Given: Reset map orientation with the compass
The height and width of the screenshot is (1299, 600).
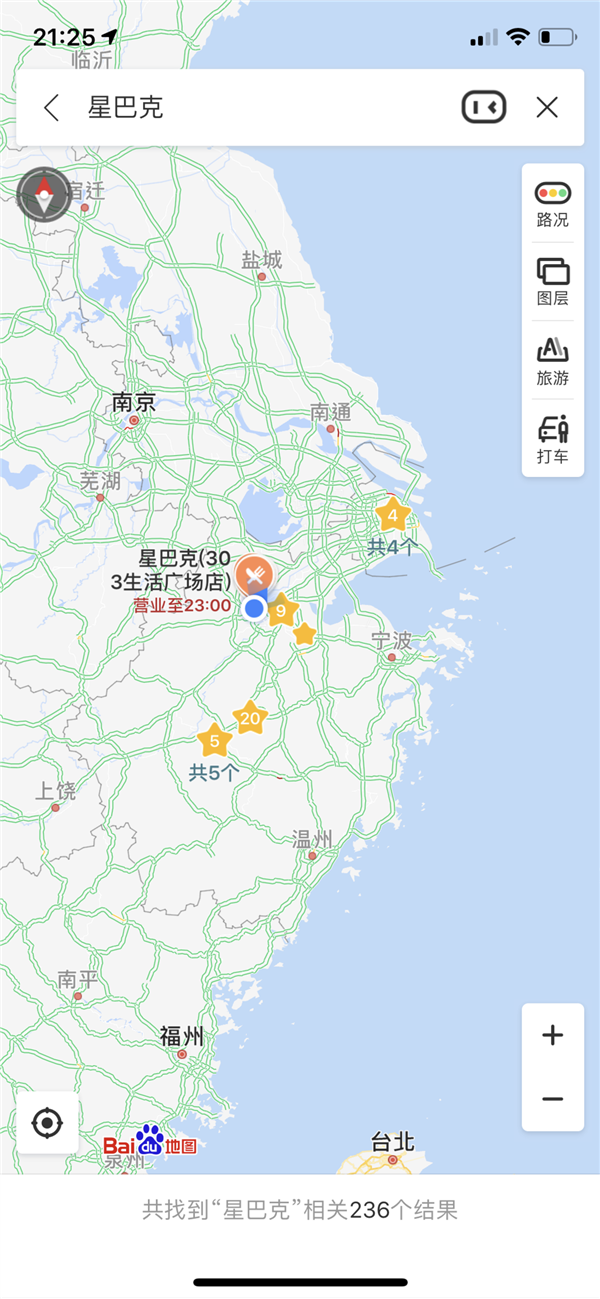Looking at the screenshot, I should pos(44,194).
